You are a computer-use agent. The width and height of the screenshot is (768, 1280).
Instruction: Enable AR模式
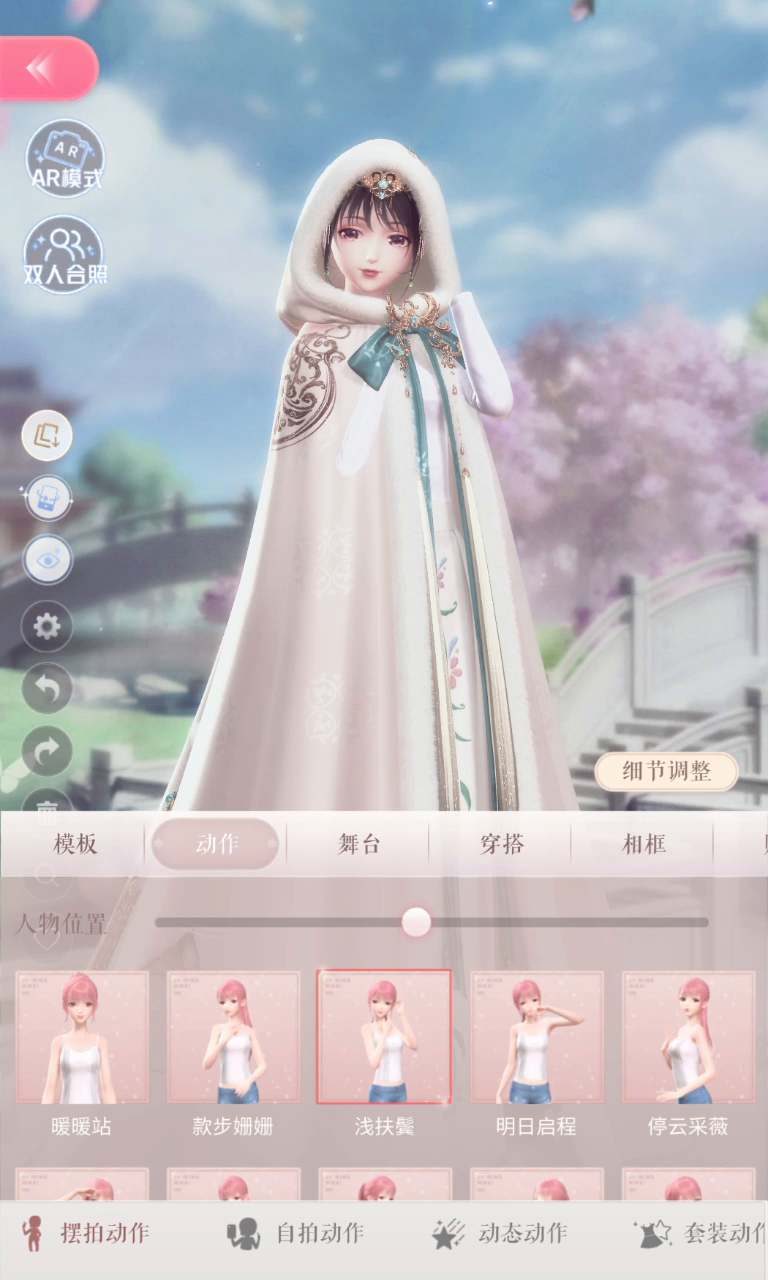point(65,158)
